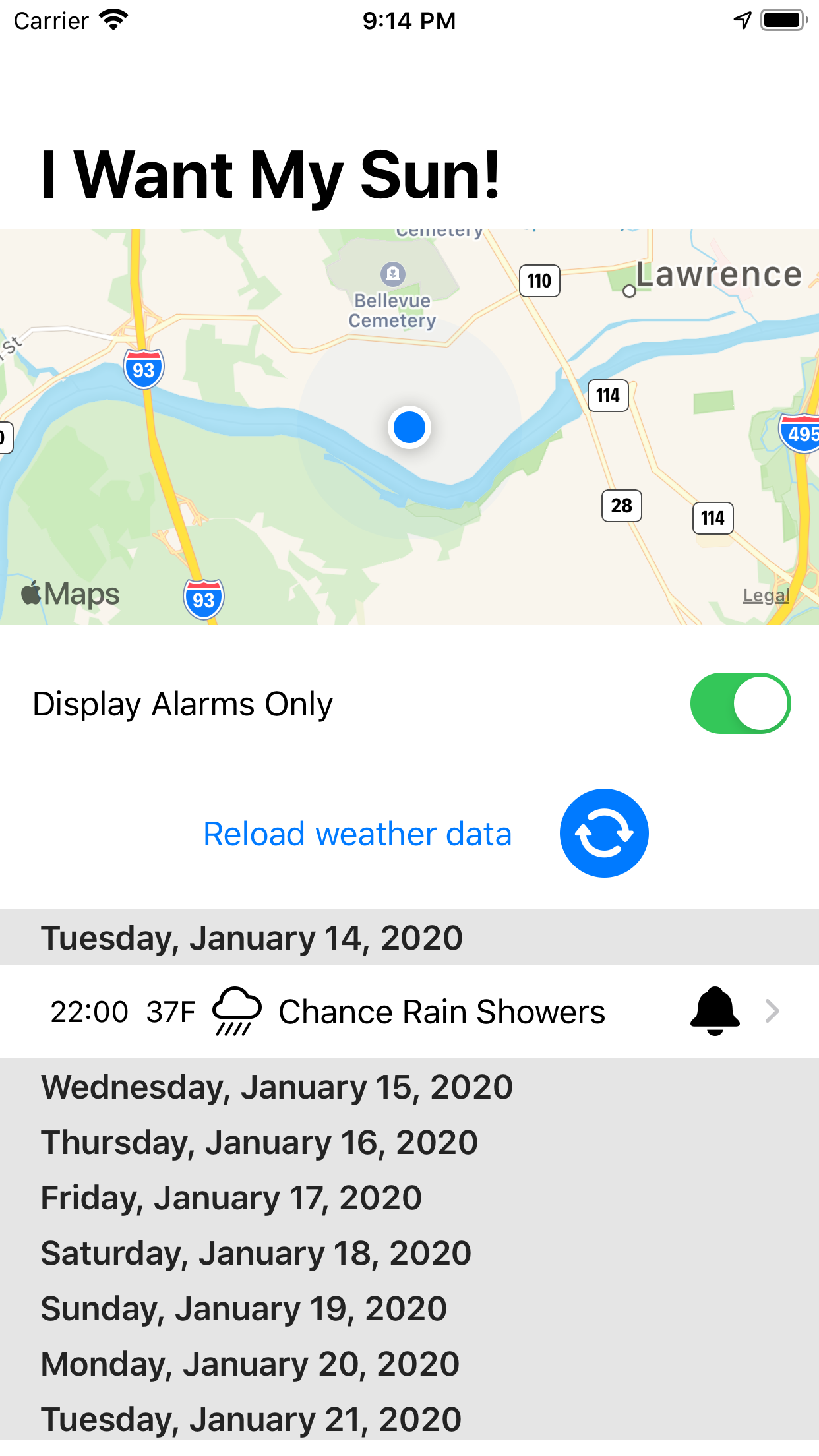Tap the blue circular refresh icon
Viewport: 819px width, 1456px height.
(x=603, y=834)
